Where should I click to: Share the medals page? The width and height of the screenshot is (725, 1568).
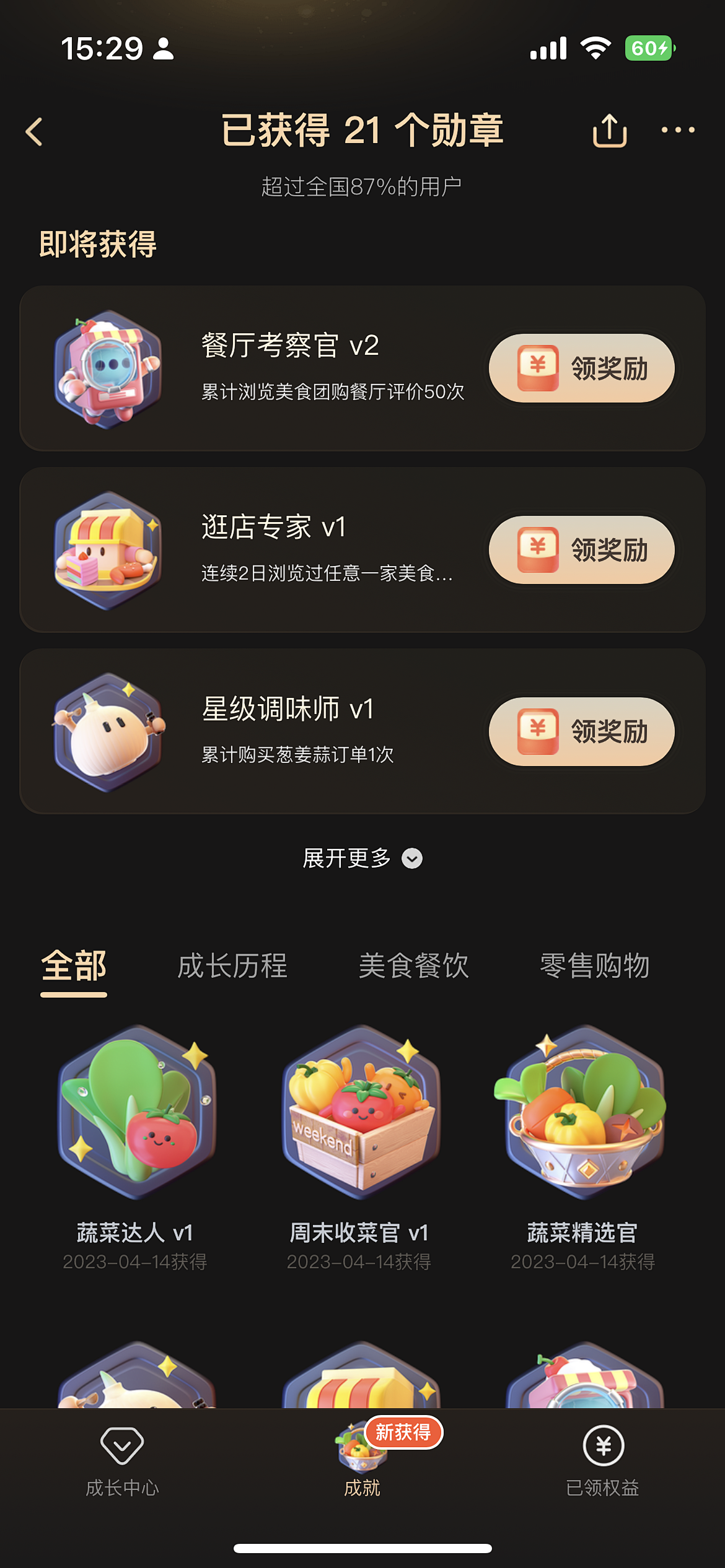(610, 131)
